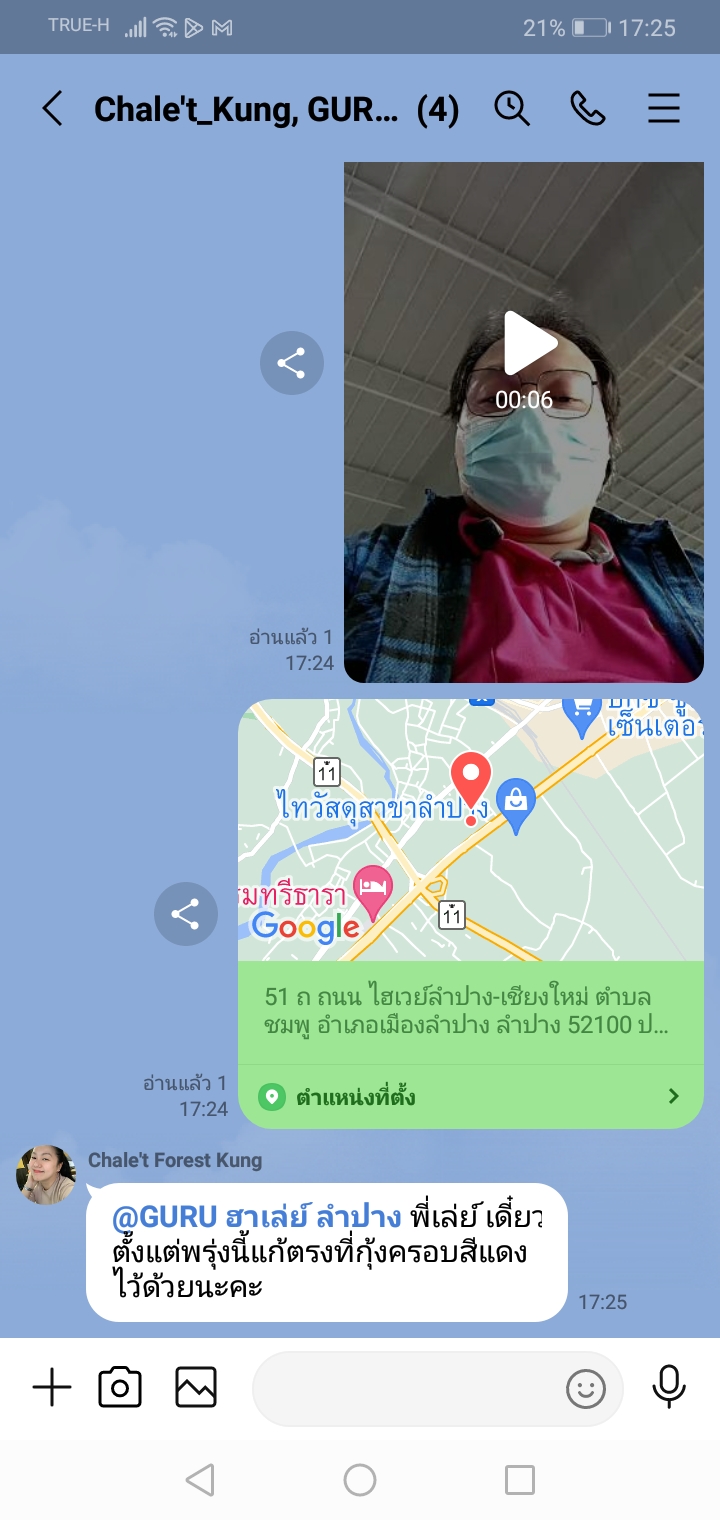Image resolution: width=720 pixels, height=1520 pixels.
Task: Share the location message
Action: click(185, 914)
